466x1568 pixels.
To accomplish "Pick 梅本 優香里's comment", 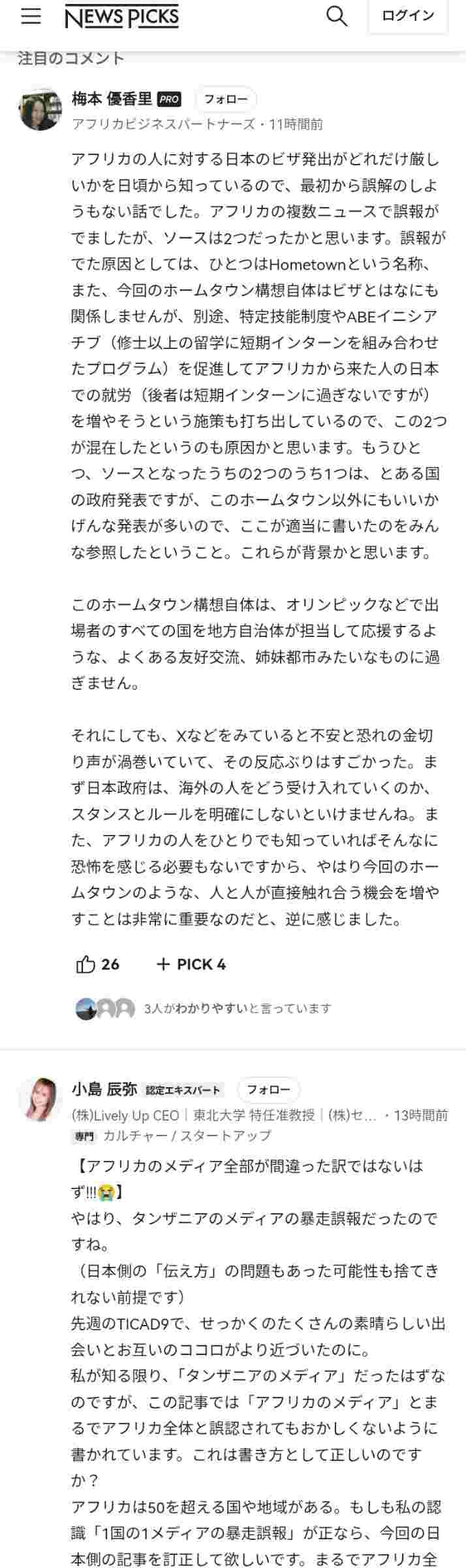I will click(x=191, y=964).
